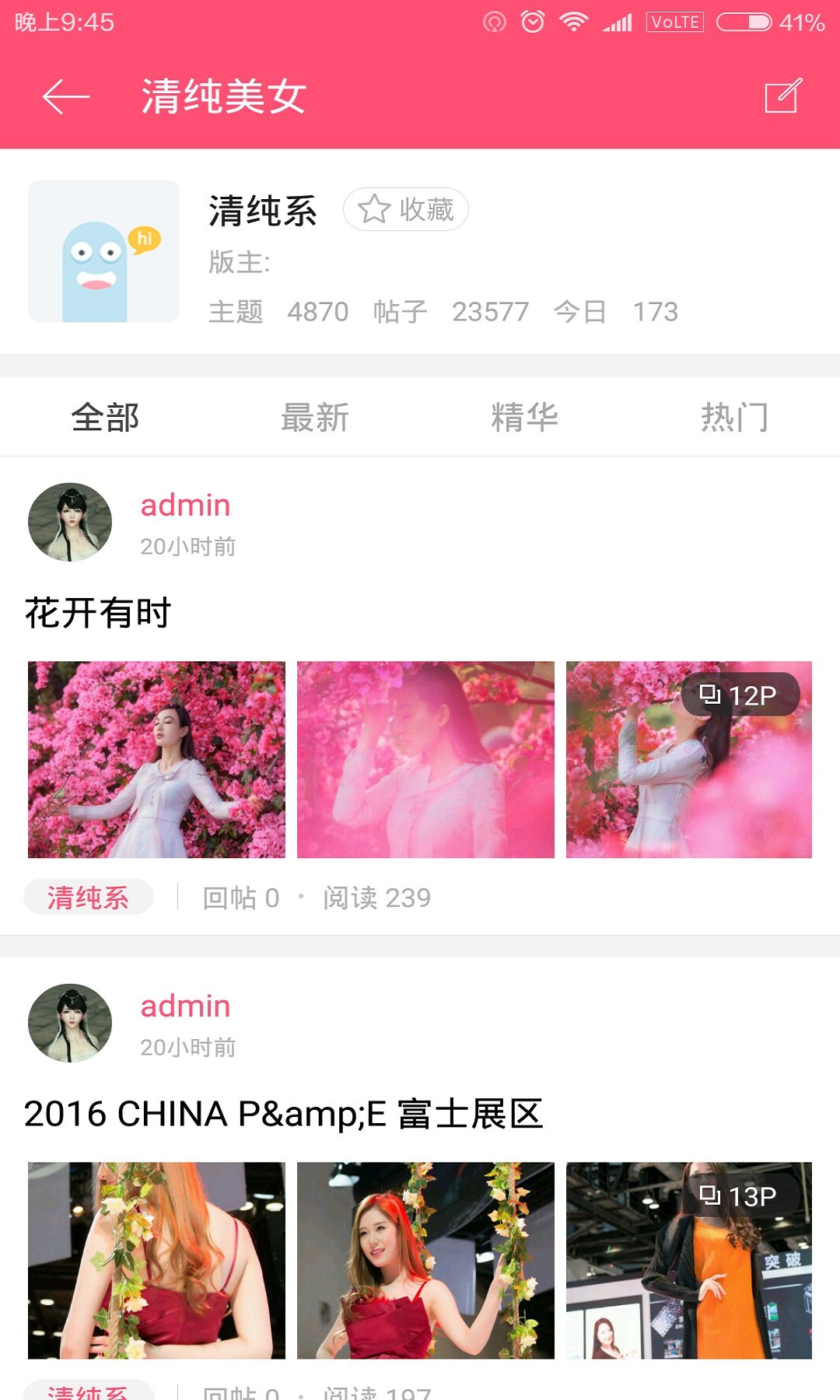
Task: Tap the 清纯系 tag under 花开有时
Action: click(89, 898)
